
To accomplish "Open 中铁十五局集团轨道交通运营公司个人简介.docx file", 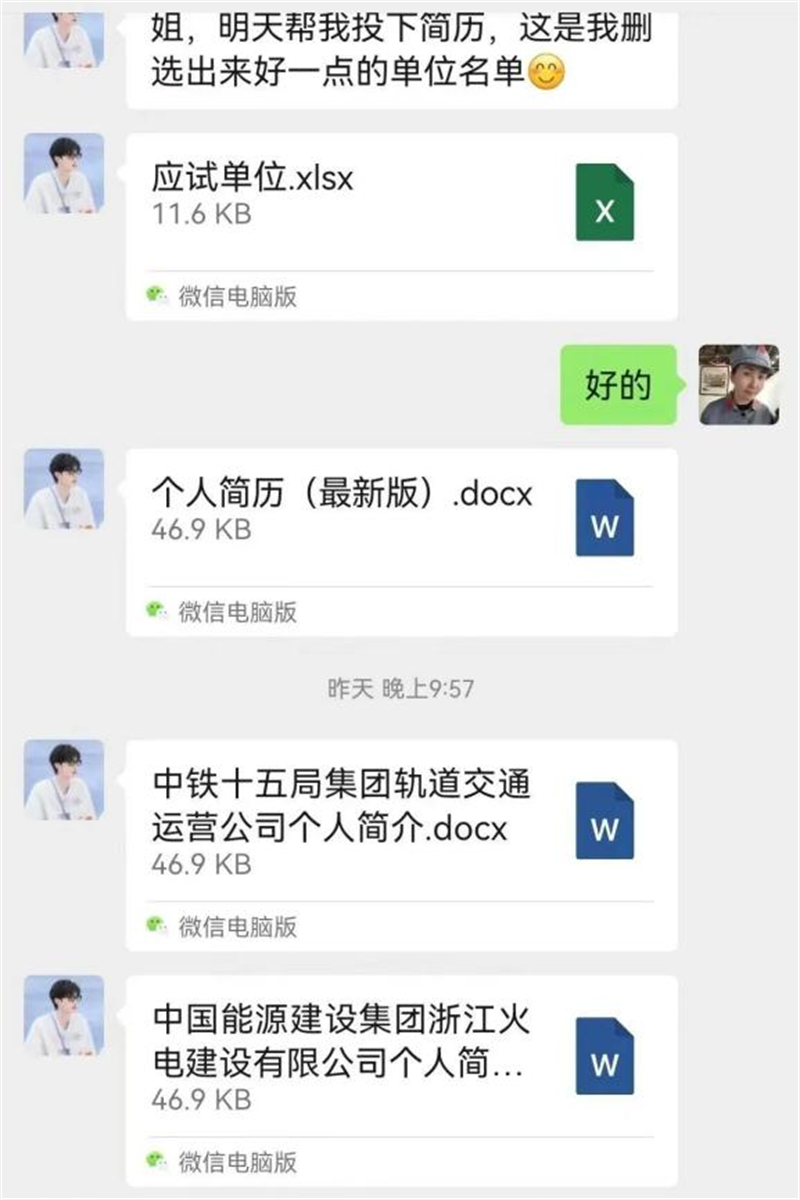I will coord(400,825).
